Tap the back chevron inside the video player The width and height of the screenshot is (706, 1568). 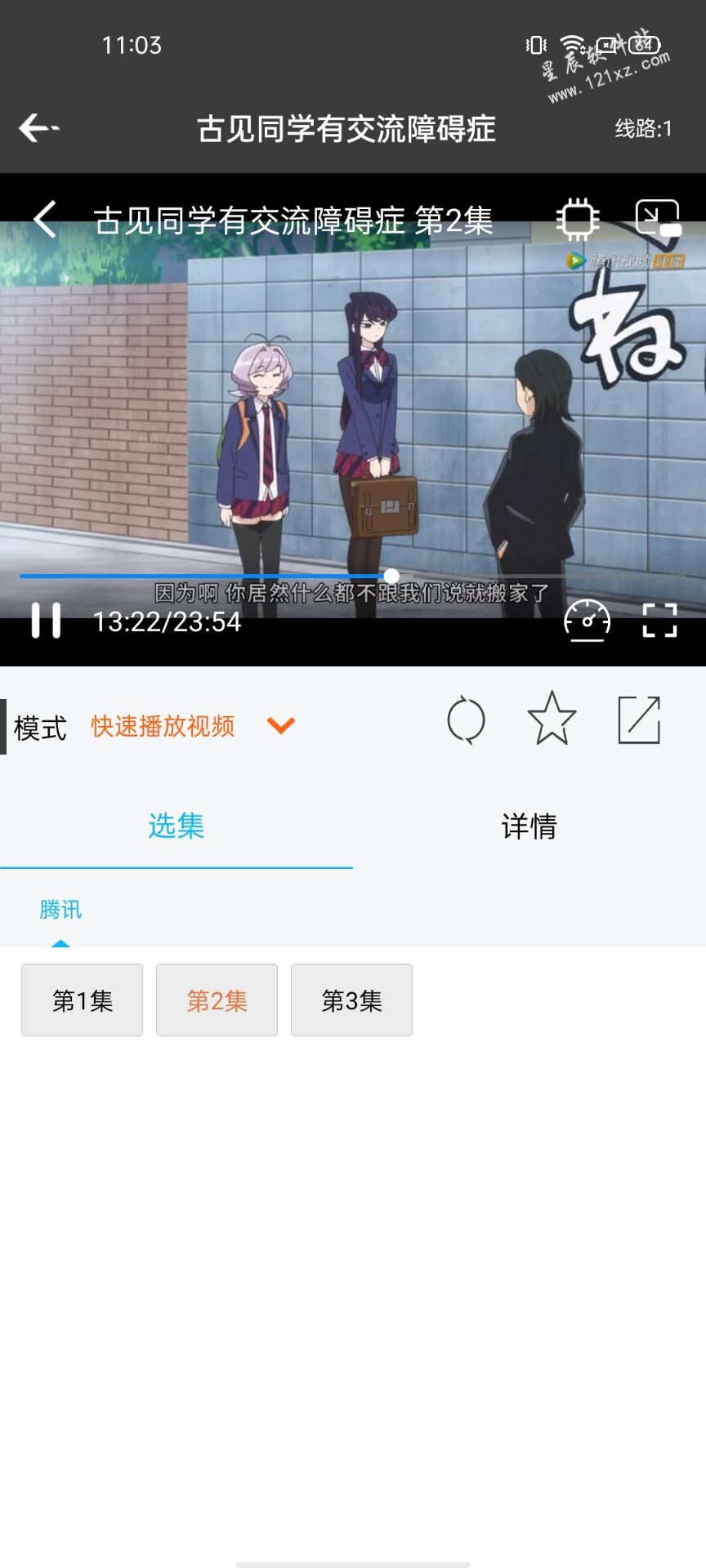tap(46, 220)
